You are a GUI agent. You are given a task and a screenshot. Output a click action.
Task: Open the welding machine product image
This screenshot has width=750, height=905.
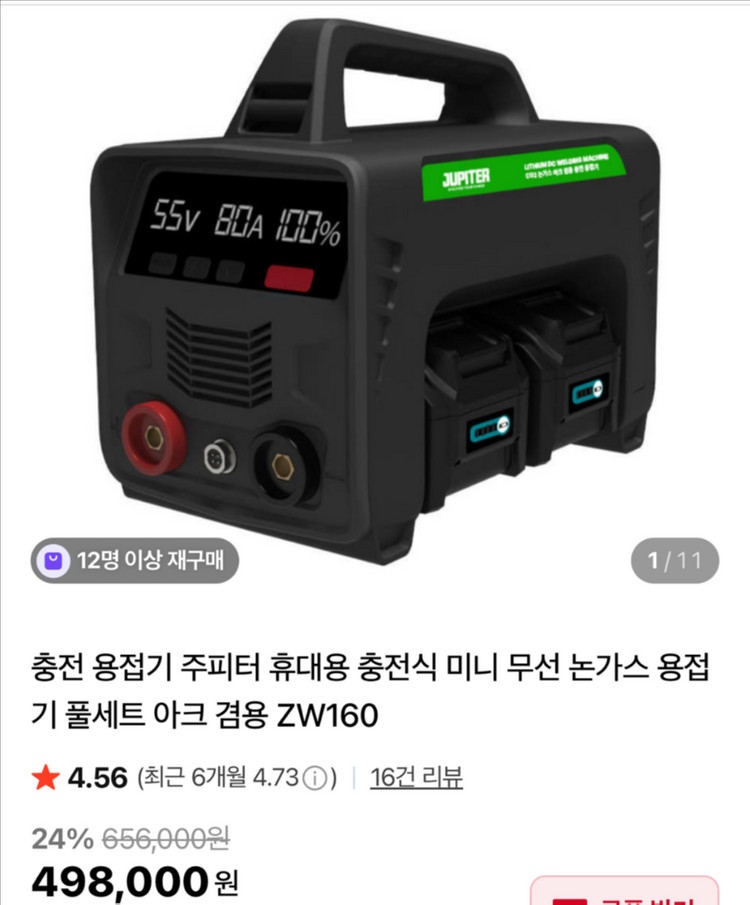(375, 300)
